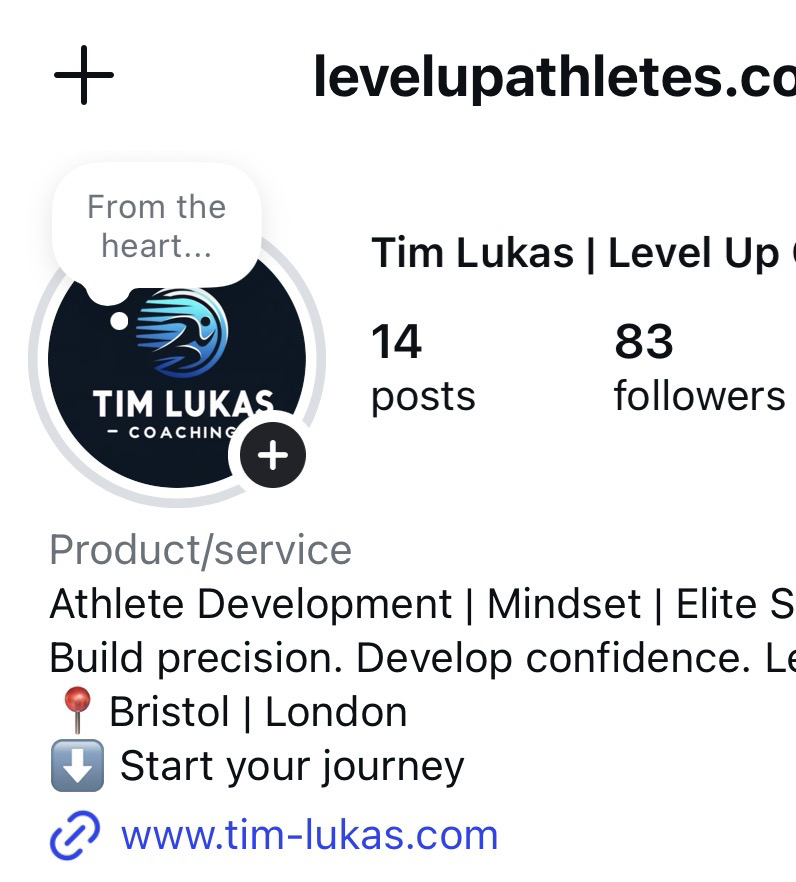796x882 pixels.
Task: Tap the plus create icon at top
Action: (83, 75)
